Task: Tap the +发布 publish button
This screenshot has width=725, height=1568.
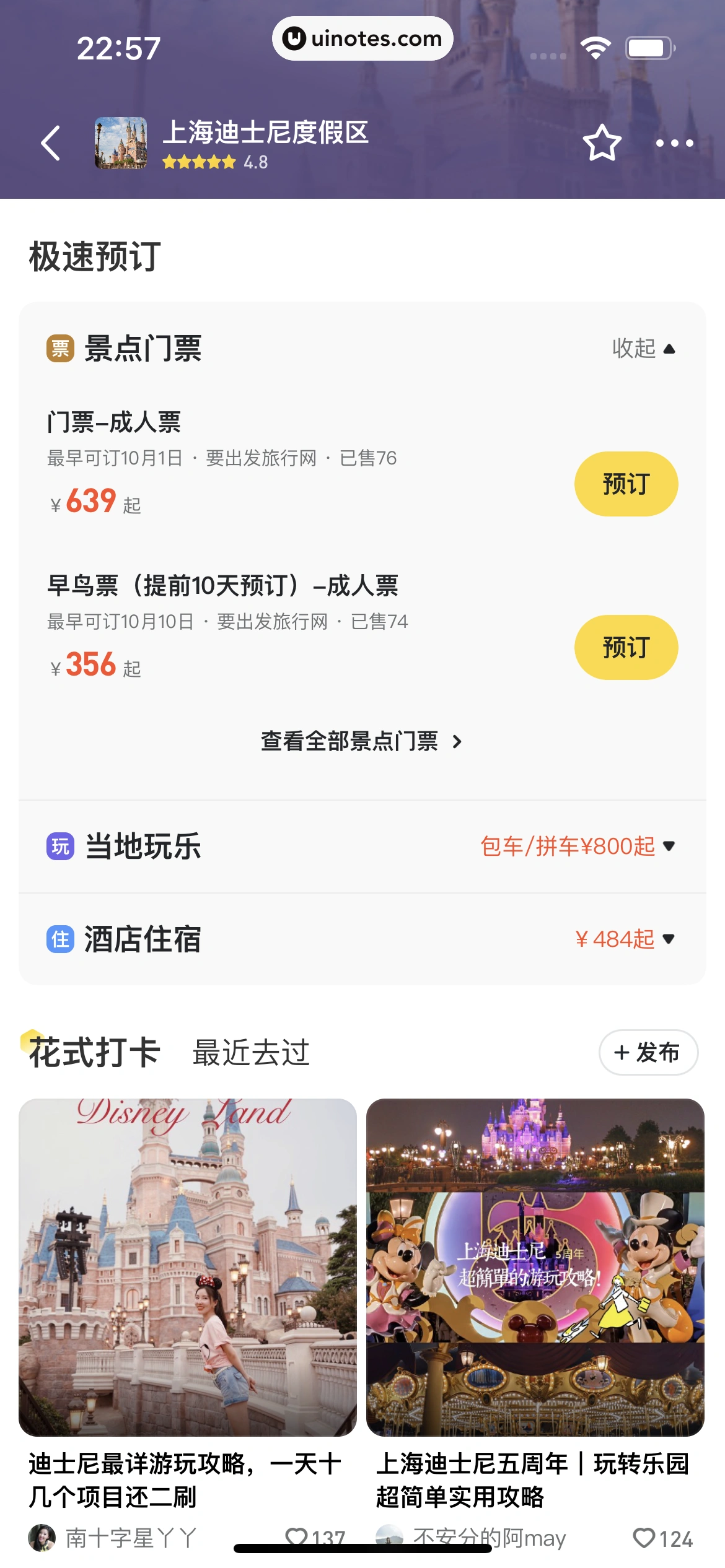Action: 648,1053
